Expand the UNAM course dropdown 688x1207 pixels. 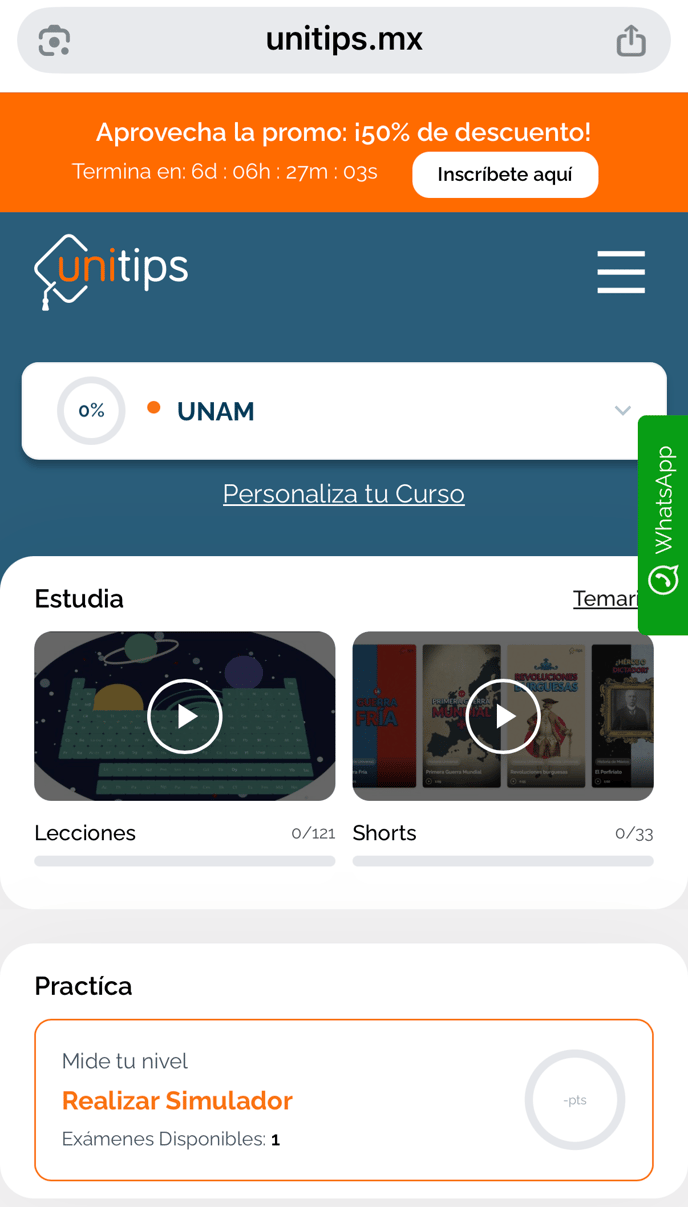click(622, 411)
